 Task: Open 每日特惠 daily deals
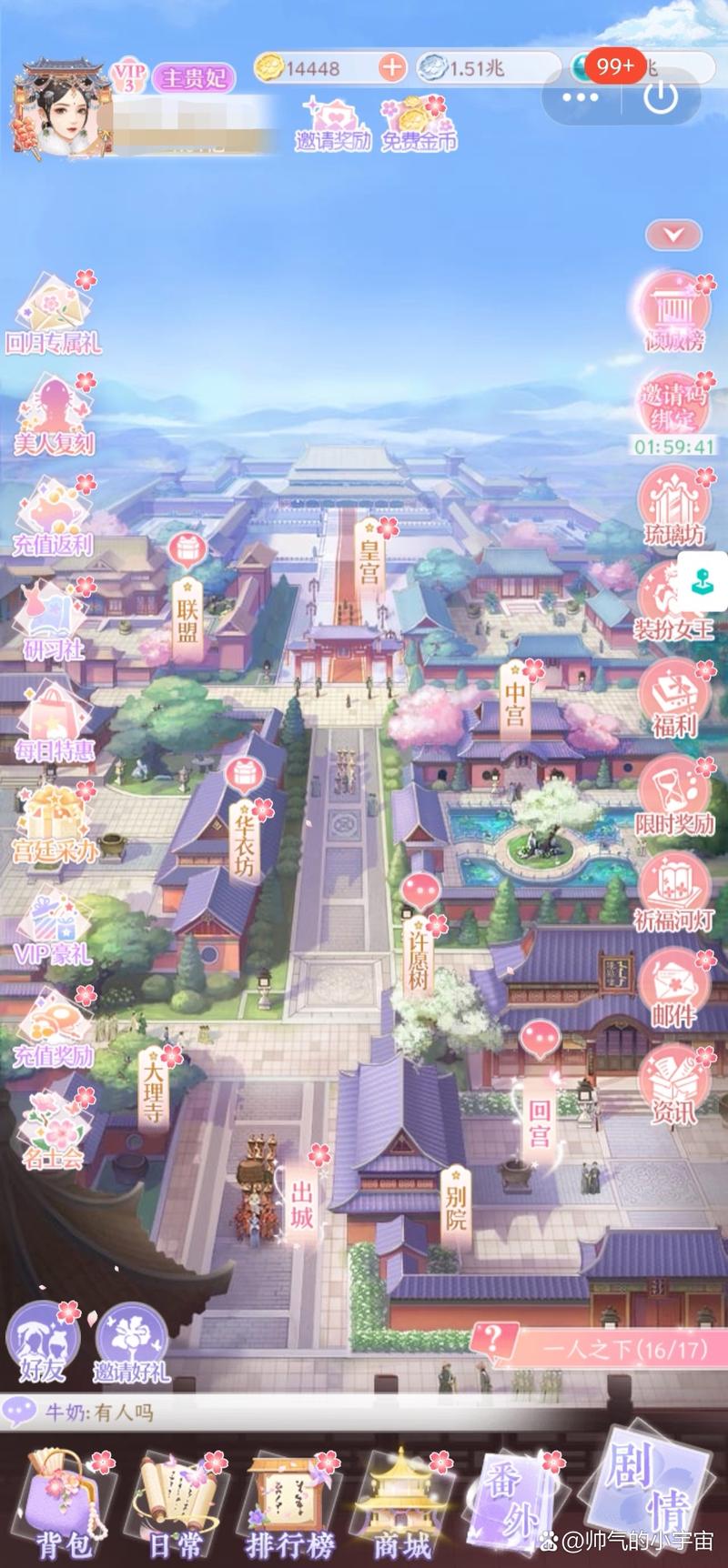[53, 723]
